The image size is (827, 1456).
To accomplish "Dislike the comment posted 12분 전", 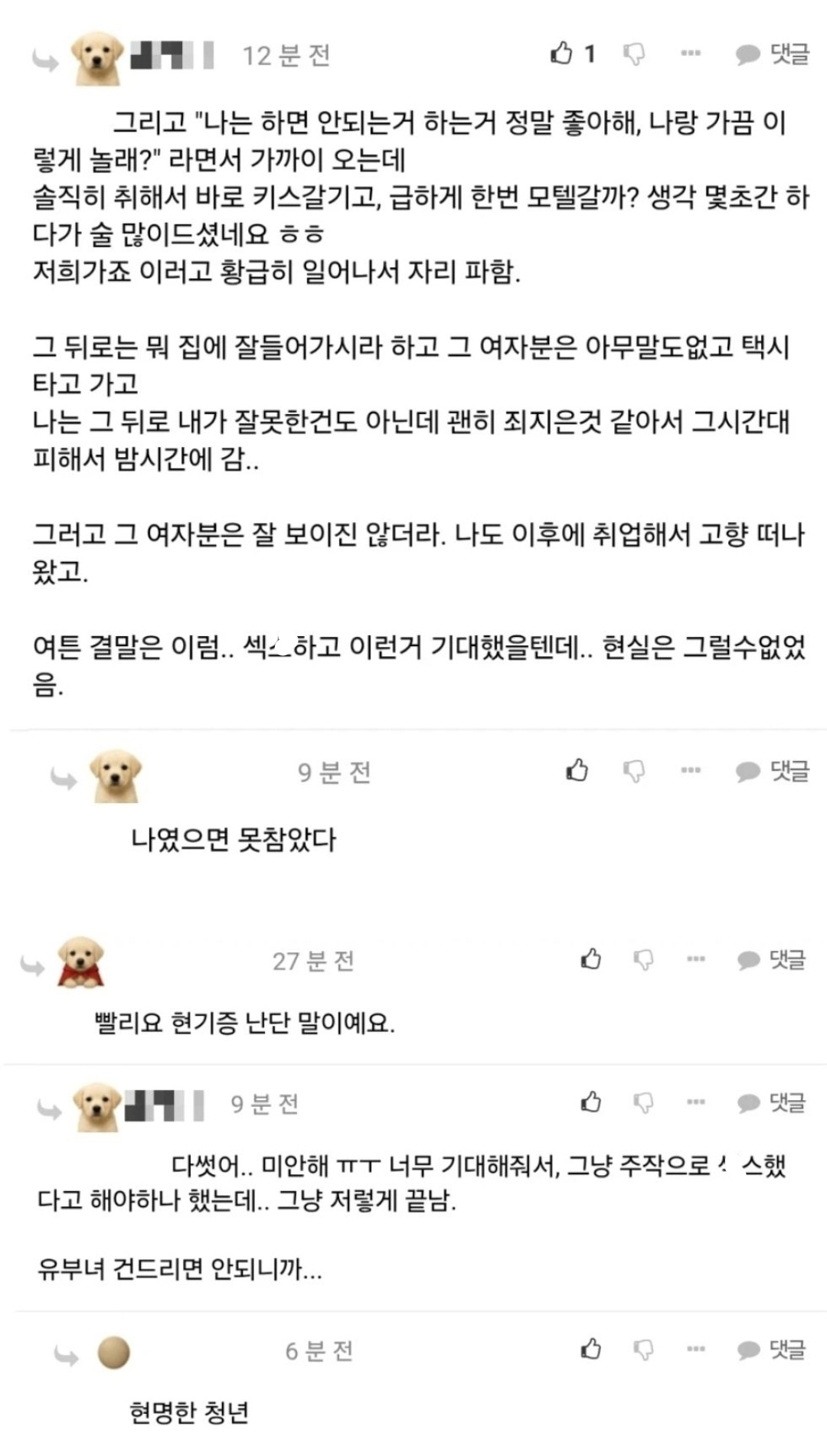I will tap(634, 54).
